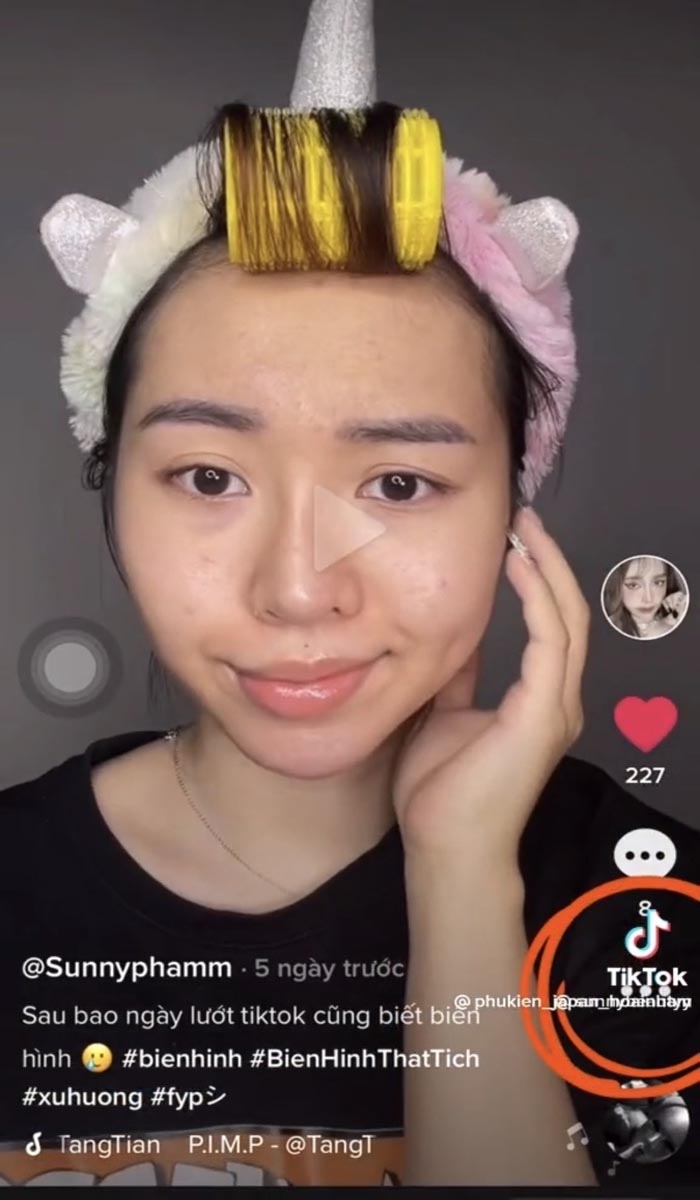Open the comments bubble
The image size is (700, 1200).
tap(645, 856)
